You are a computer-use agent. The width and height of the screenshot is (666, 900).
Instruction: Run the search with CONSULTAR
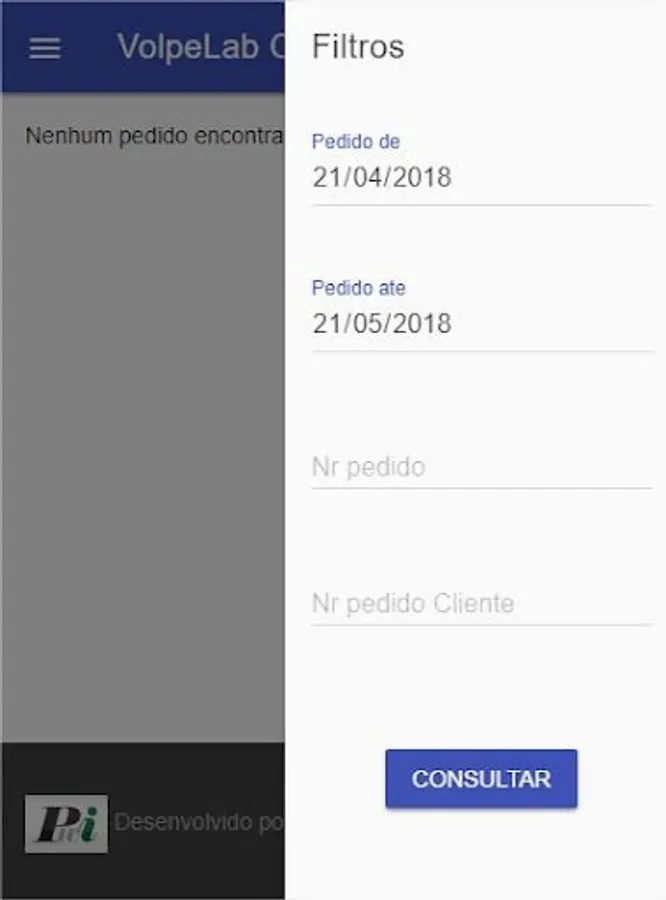point(481,779)
